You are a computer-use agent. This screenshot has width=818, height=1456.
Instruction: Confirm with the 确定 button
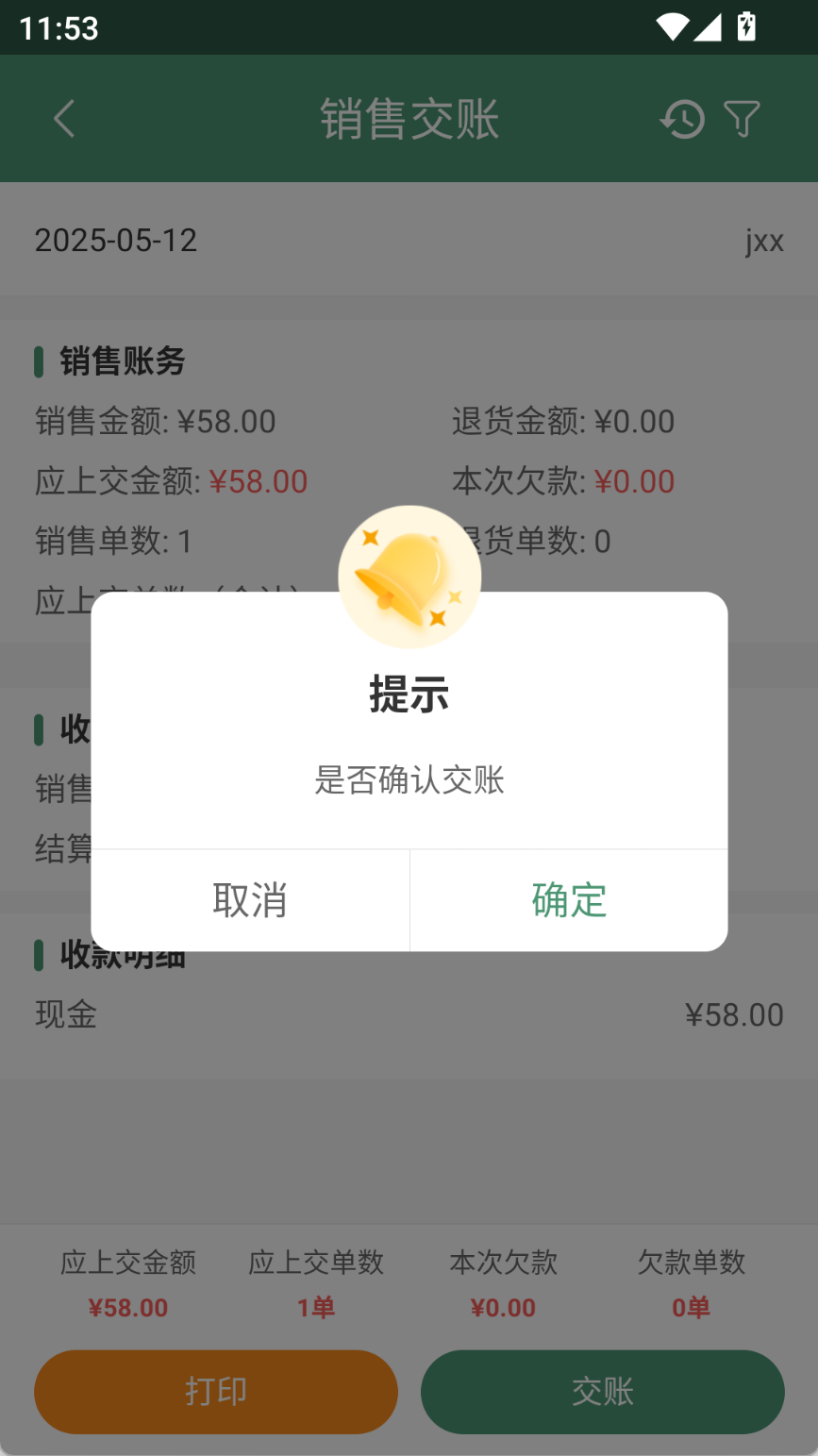(x=569, y=900)
